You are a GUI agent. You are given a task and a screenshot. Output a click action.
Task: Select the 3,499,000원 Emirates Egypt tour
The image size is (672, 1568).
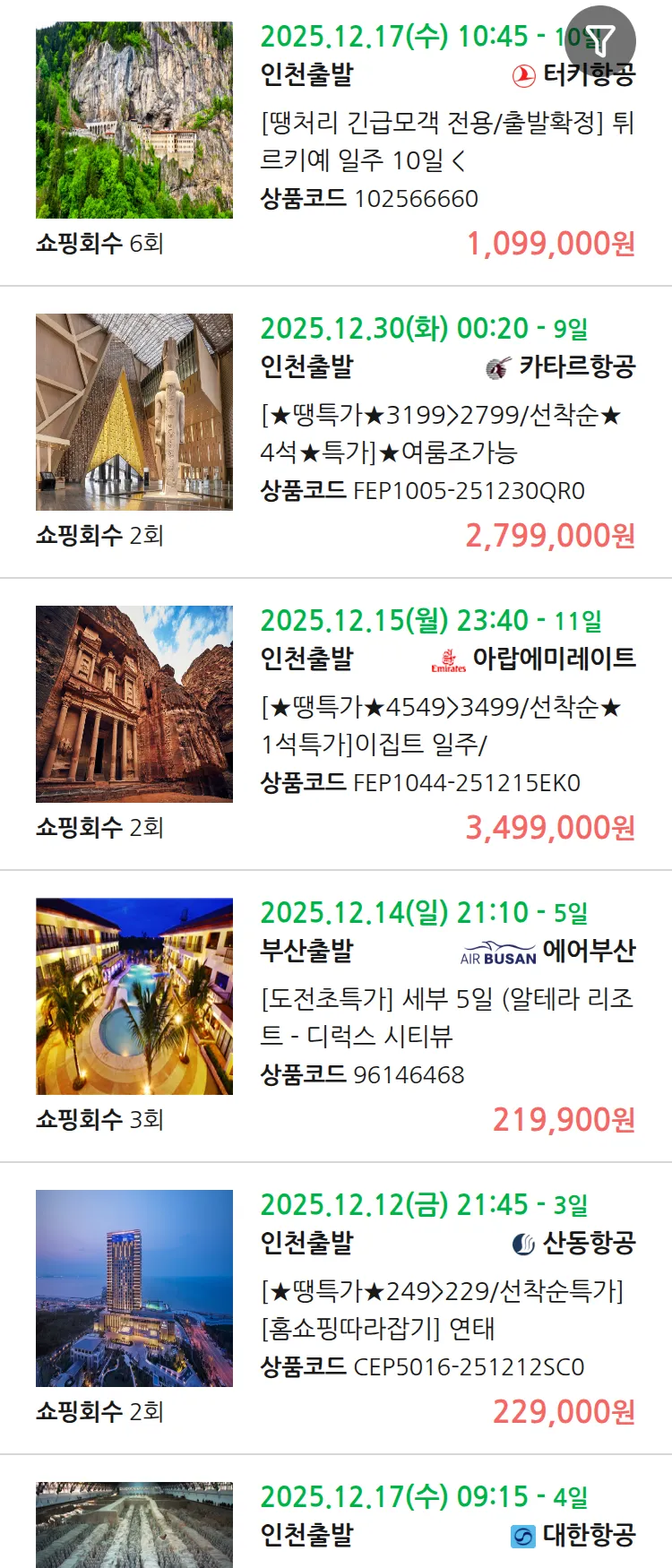tap(446, 726)
